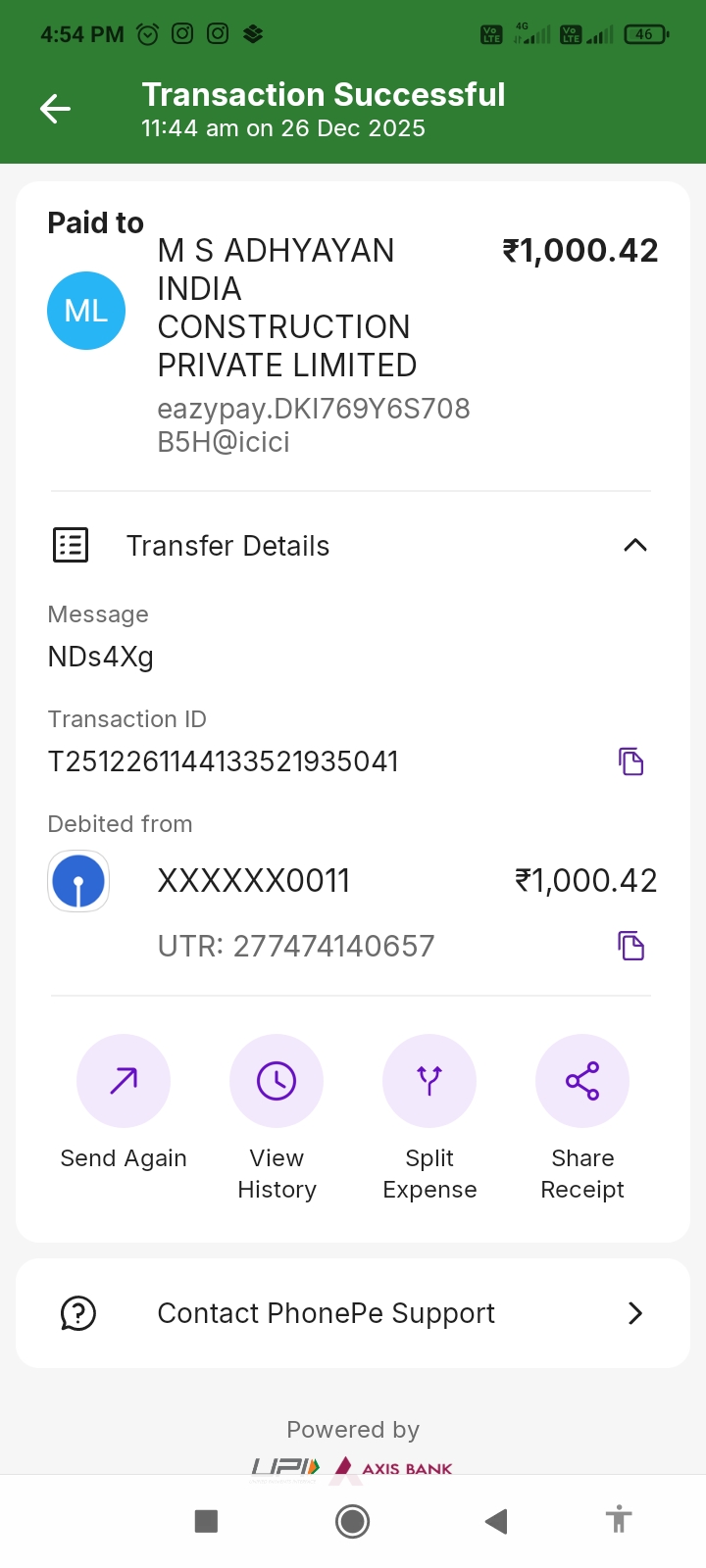Open View History
This screenshot has width=706, height=1568.
[x=277, y=1081]
